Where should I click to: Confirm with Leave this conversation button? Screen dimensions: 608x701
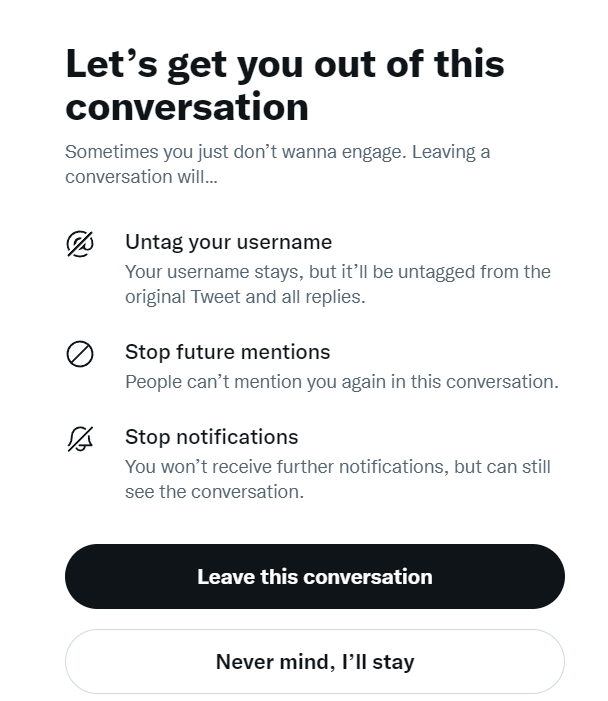click(314, 577)
